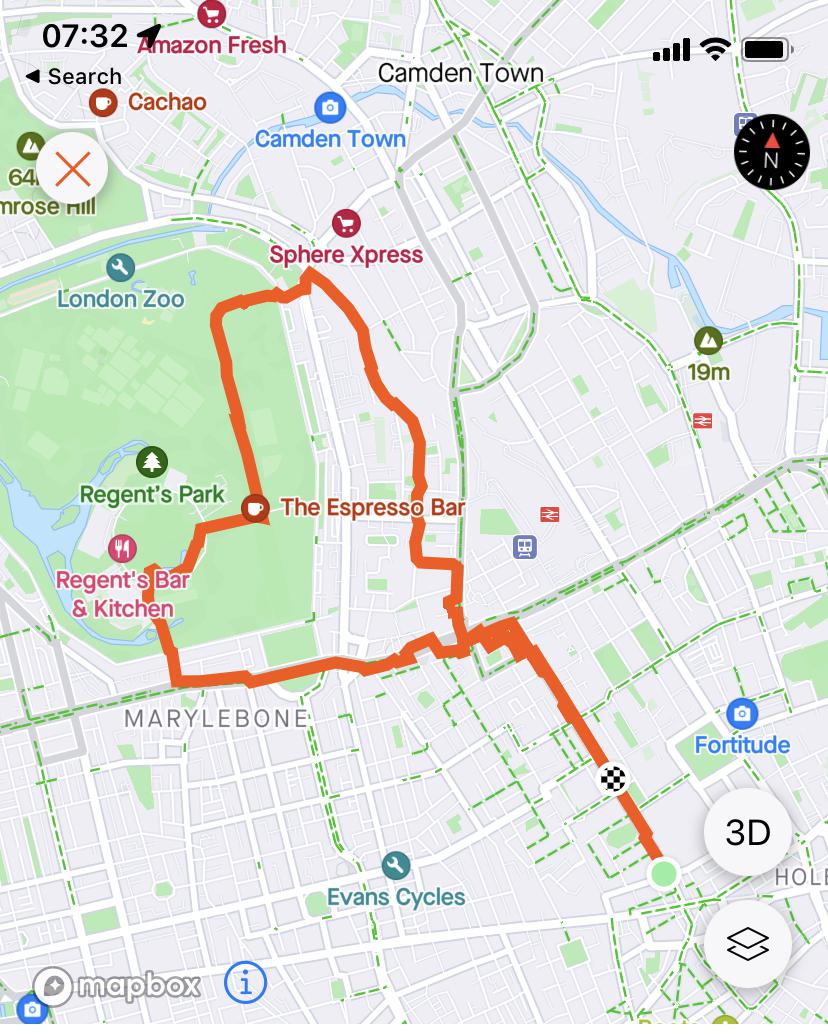
Task: Switch the map to 3D view
Action: pos(747,832)
